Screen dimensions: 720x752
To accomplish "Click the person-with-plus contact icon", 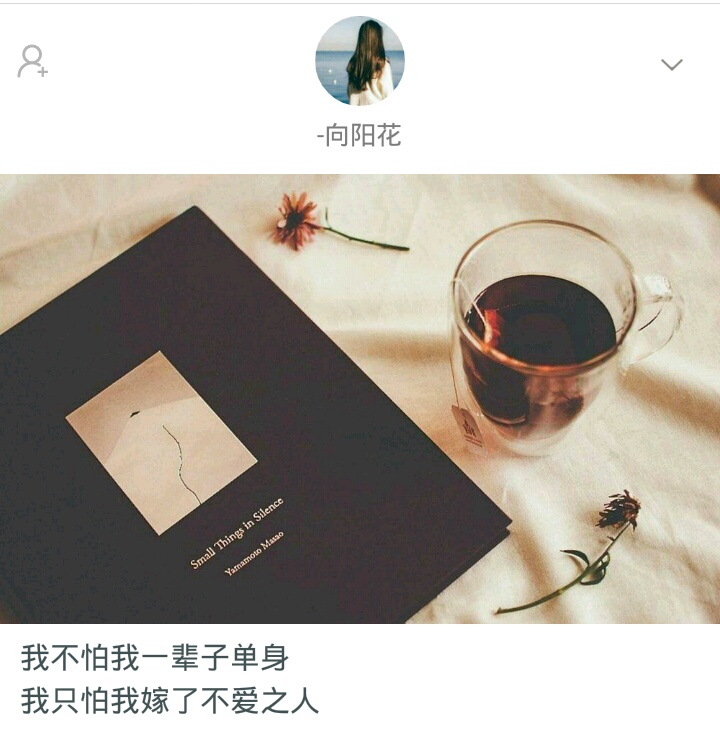I will [30, 62].
